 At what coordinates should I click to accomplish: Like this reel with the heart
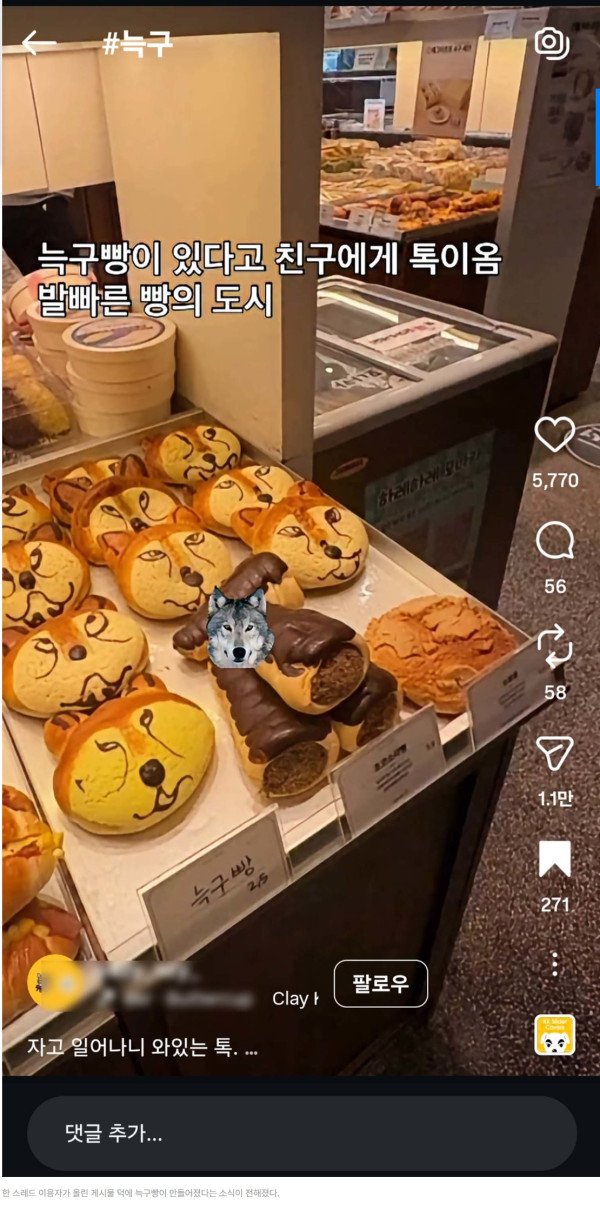tap(555, 435)
